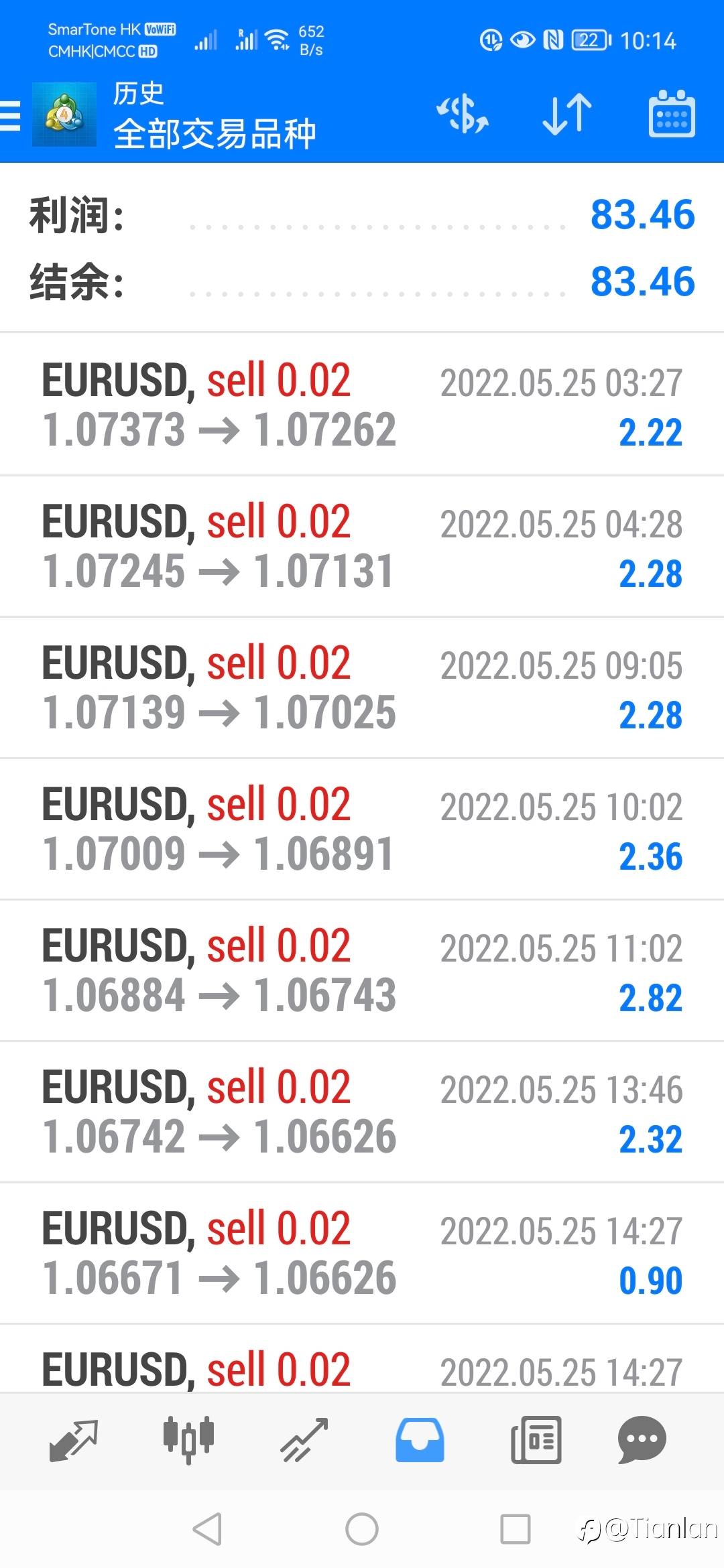Switch to the candlestick Chart tab
Image resolution: width=724 pixels, height=1568 pixels.
188,1439
